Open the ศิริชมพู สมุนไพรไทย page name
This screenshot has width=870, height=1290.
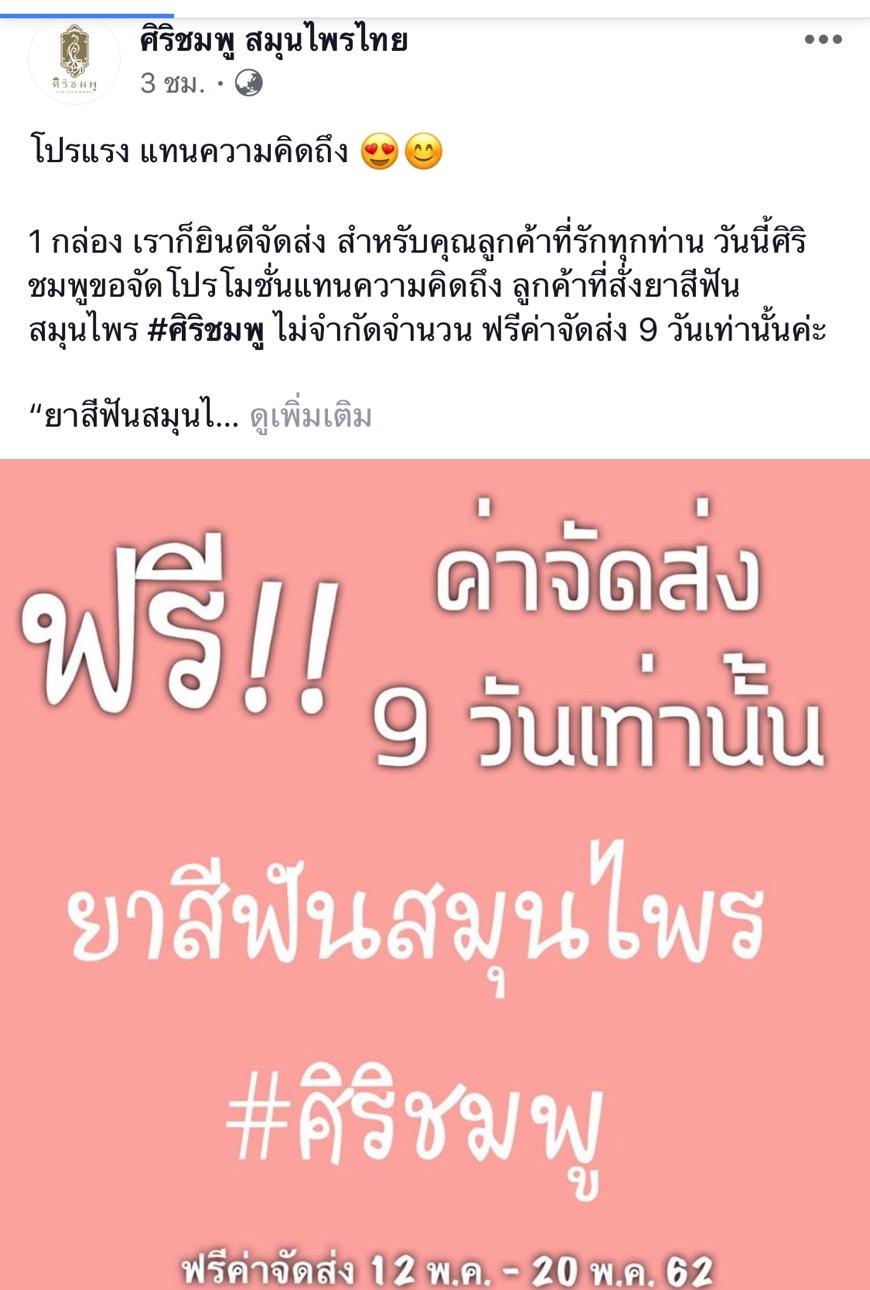click(273, 41)
